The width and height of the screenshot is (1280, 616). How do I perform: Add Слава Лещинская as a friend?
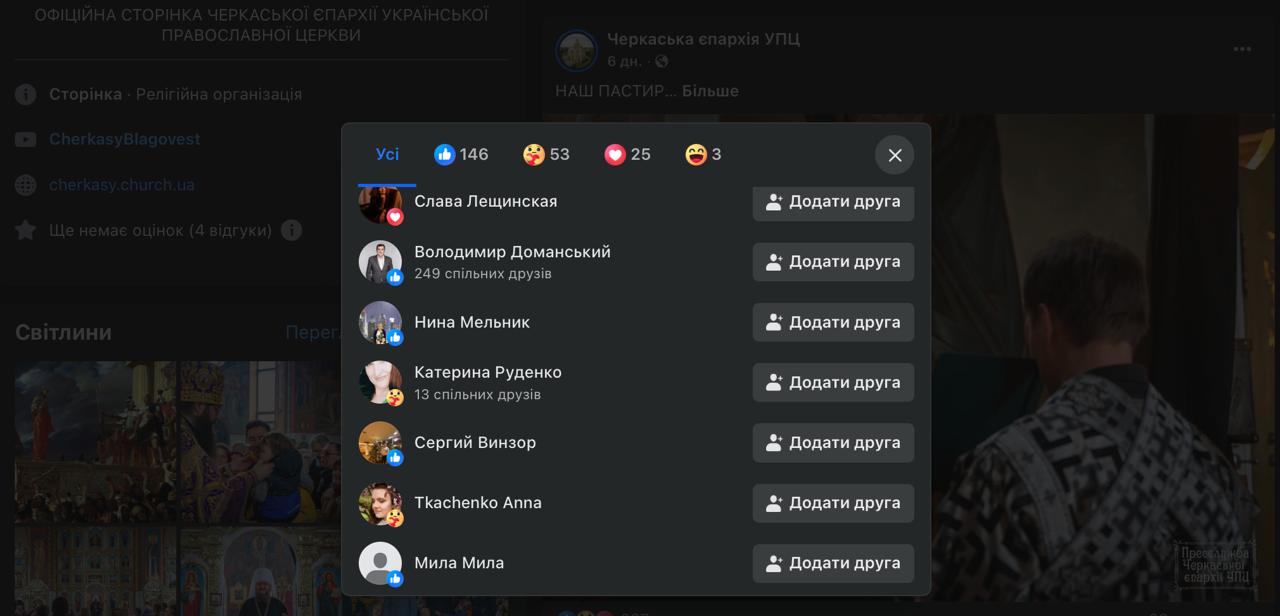[833, 203]
